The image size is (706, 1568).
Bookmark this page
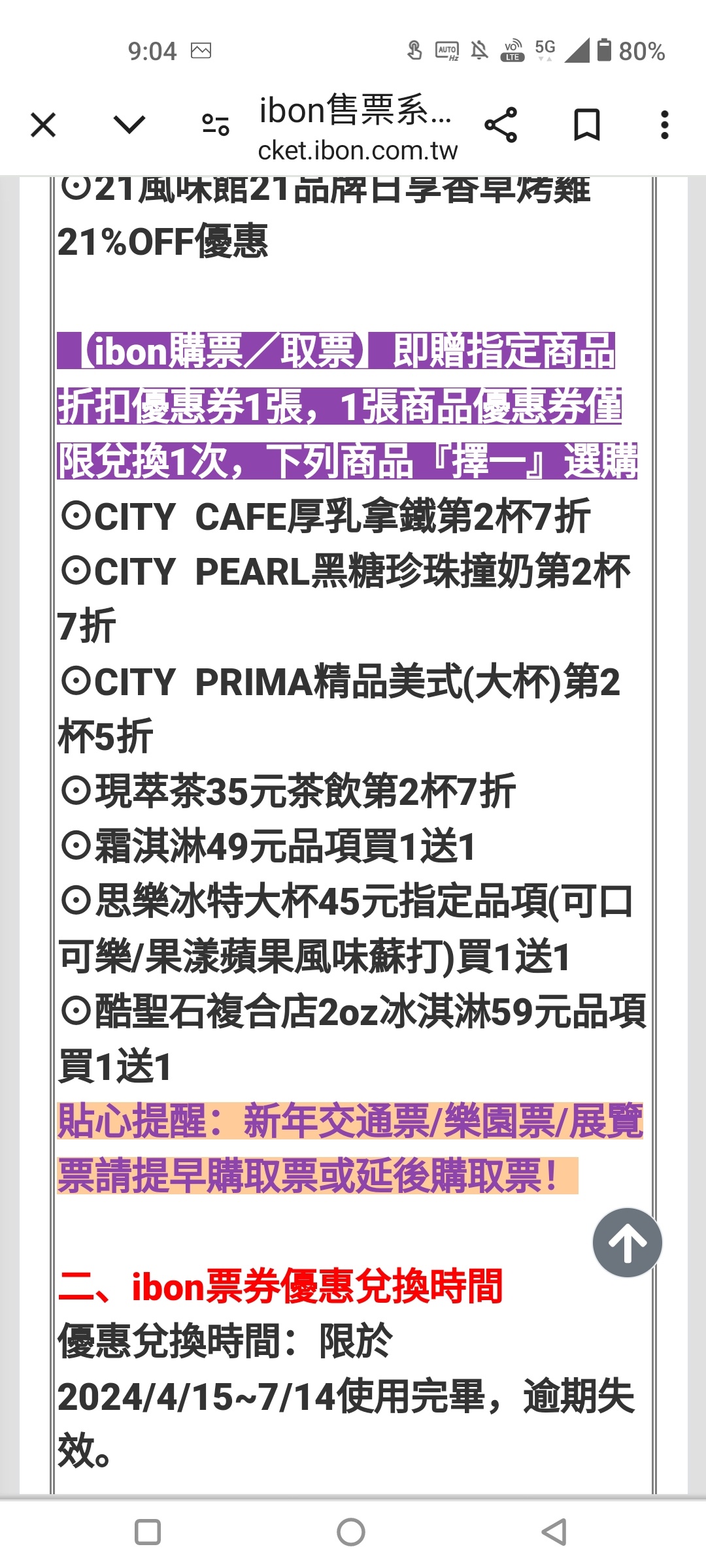587,125
